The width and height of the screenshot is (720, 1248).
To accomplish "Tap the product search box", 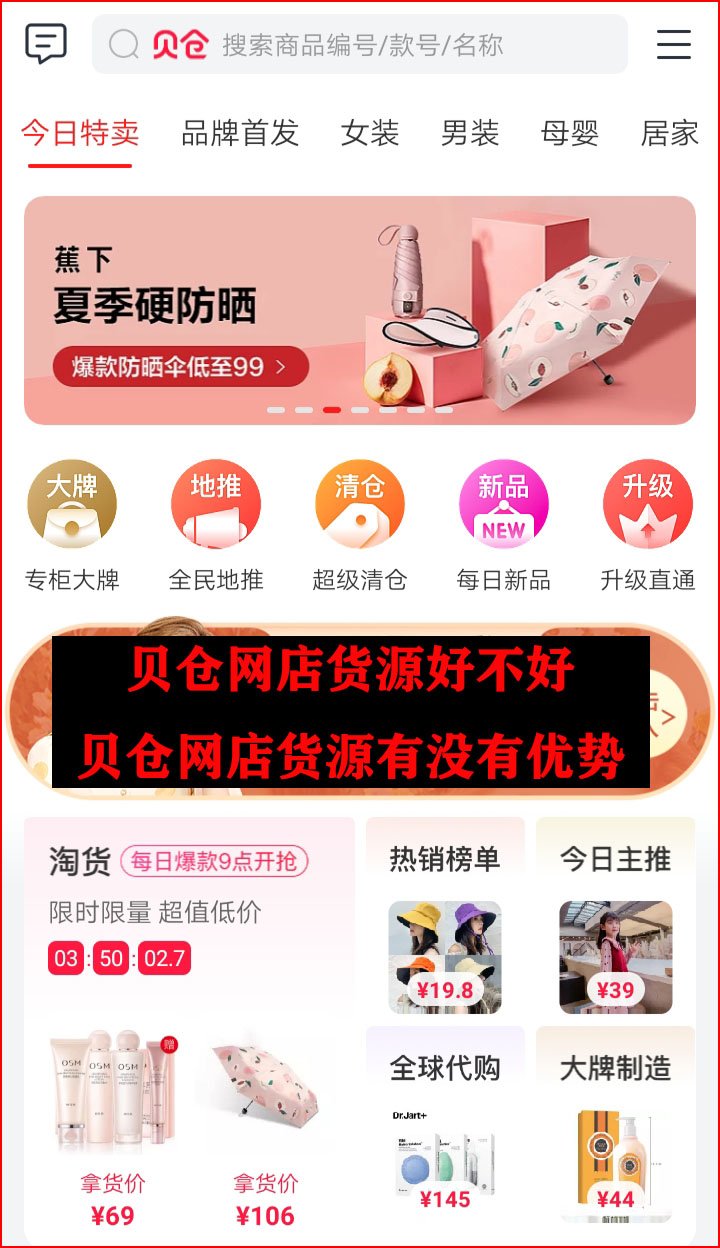I will point(360,45).
